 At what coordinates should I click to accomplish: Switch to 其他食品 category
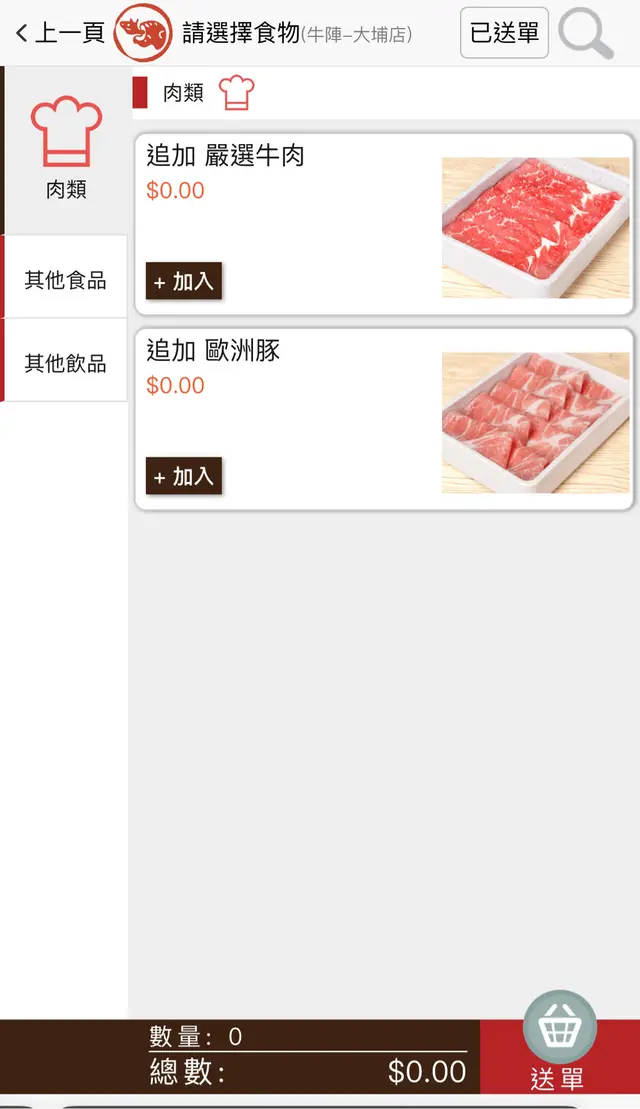tap(66, 280)
